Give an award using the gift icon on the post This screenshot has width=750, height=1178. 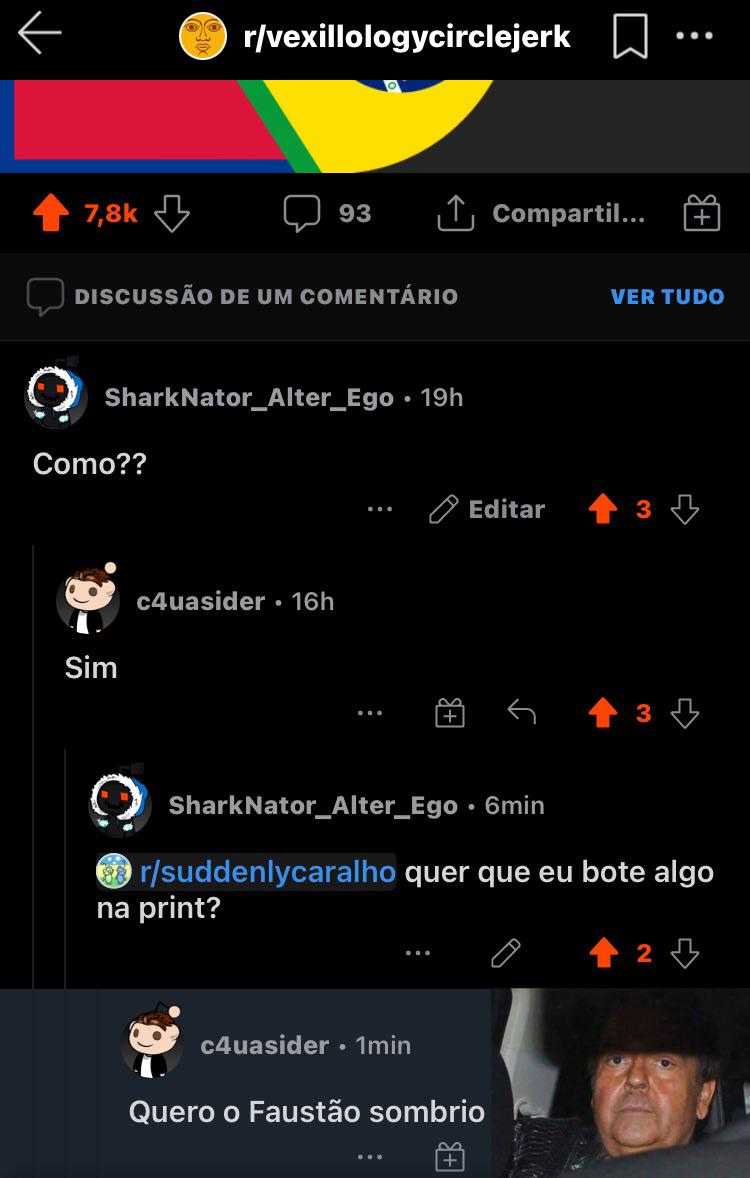click(703, 212)
